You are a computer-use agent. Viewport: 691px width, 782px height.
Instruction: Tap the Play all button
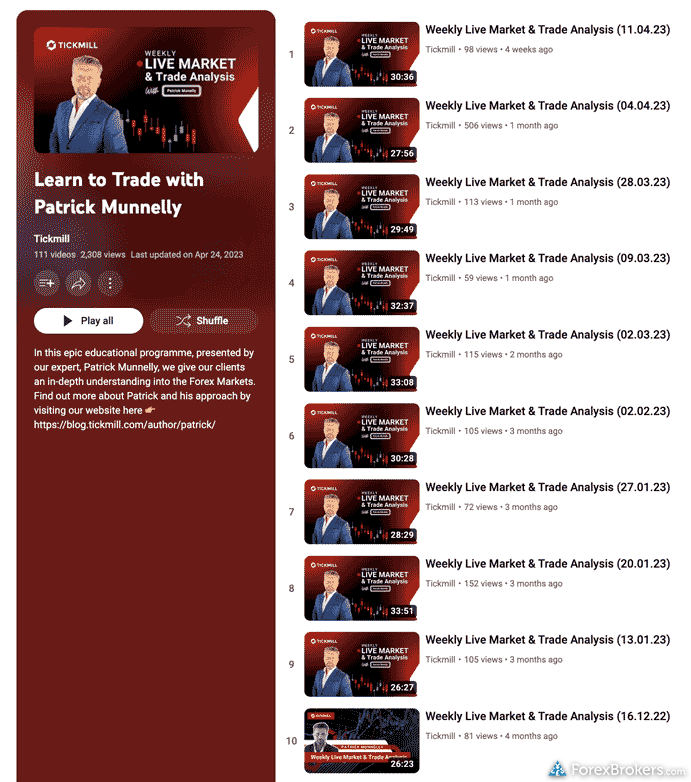88,321
